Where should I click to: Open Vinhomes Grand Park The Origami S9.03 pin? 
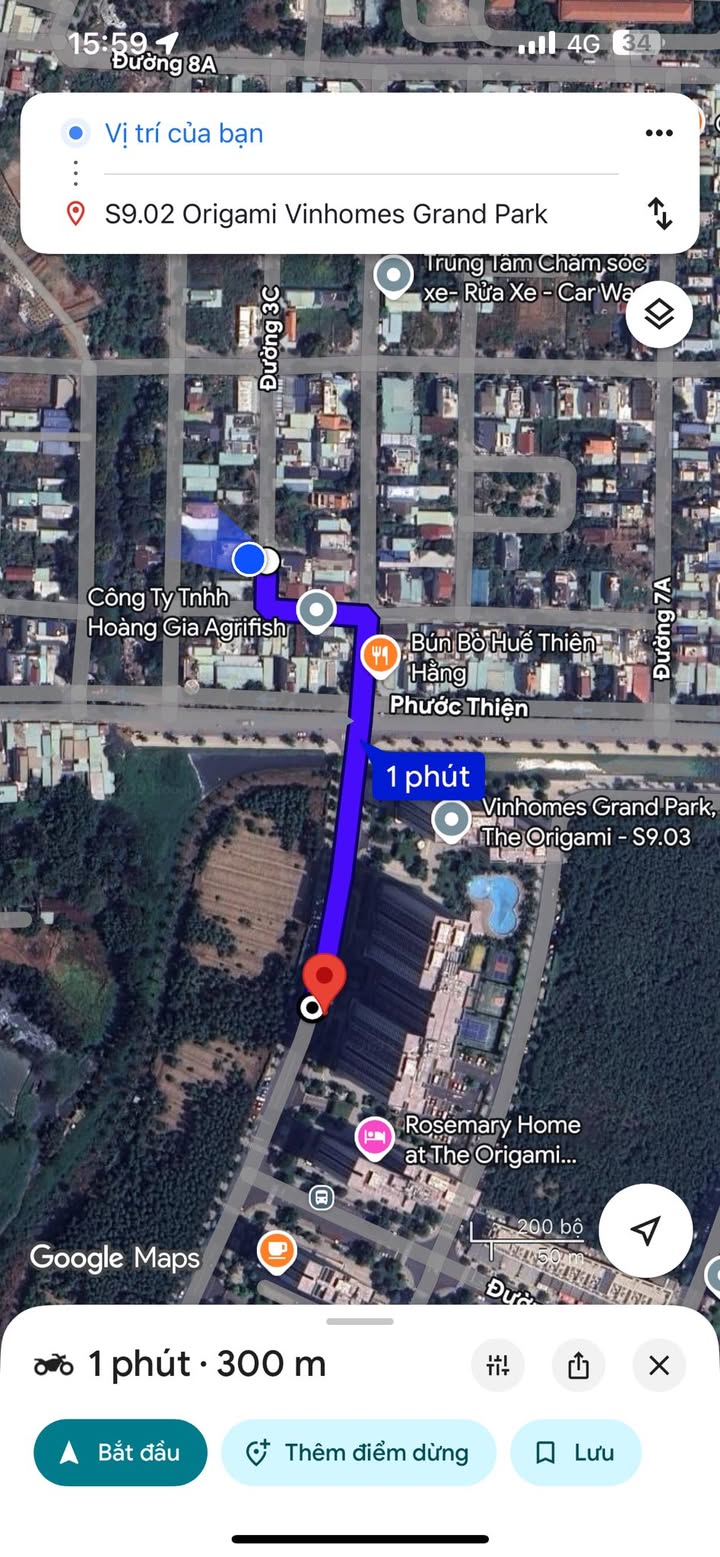pos(451,821)
